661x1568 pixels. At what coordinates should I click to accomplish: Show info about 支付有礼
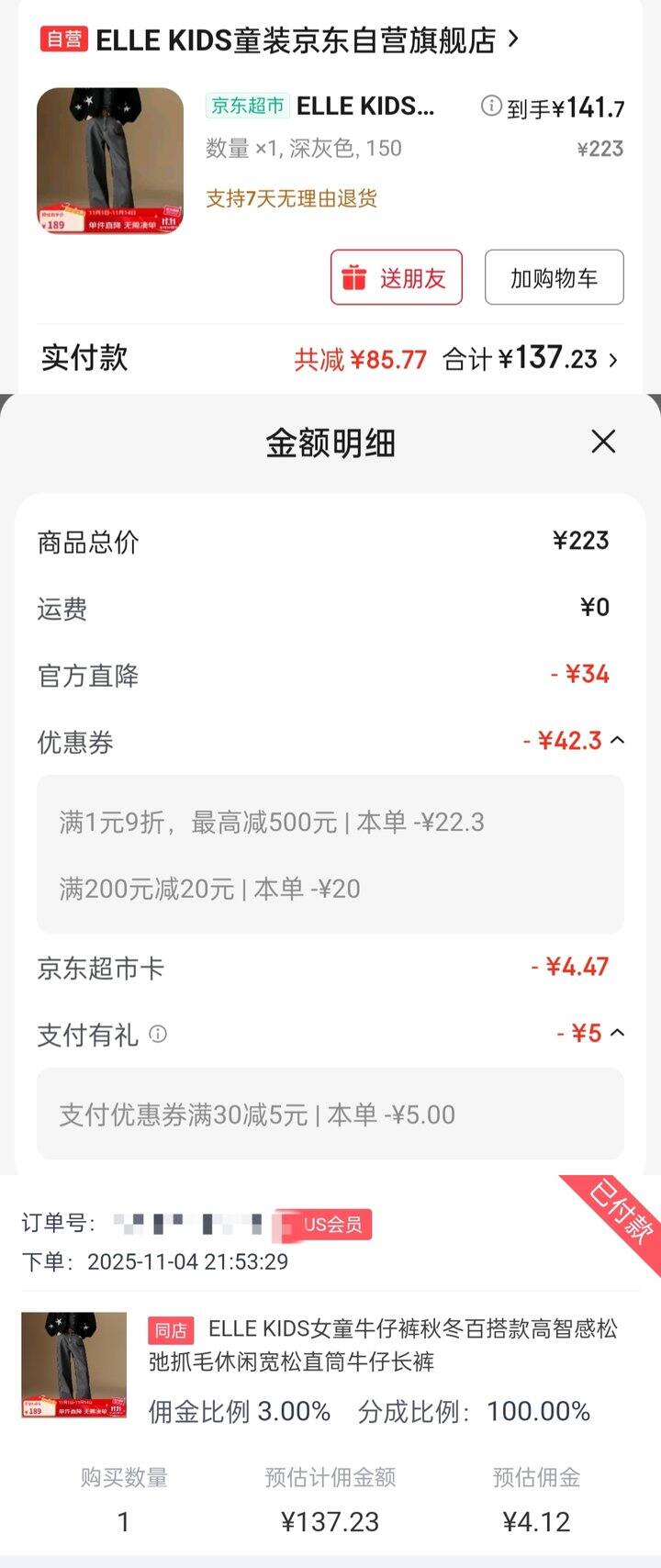tap(158, 1035)
